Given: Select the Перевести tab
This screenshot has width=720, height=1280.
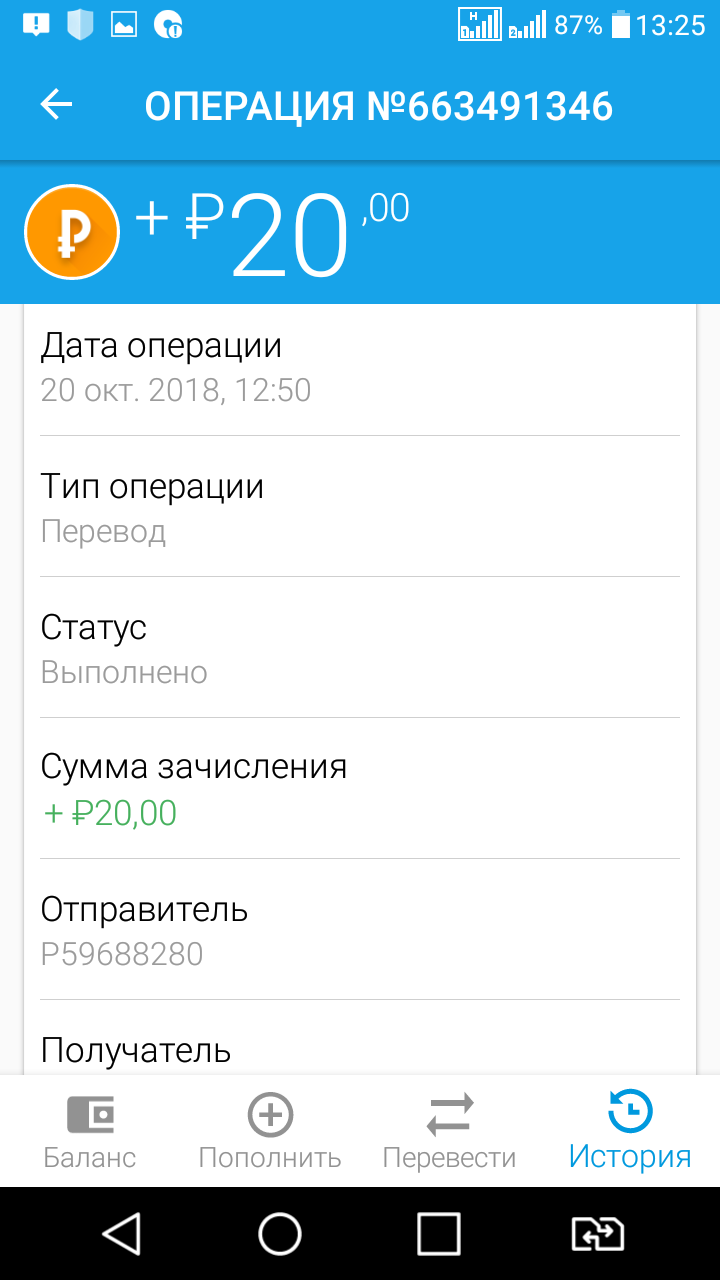Looking at the screenshot, I should click(450, 1131).
